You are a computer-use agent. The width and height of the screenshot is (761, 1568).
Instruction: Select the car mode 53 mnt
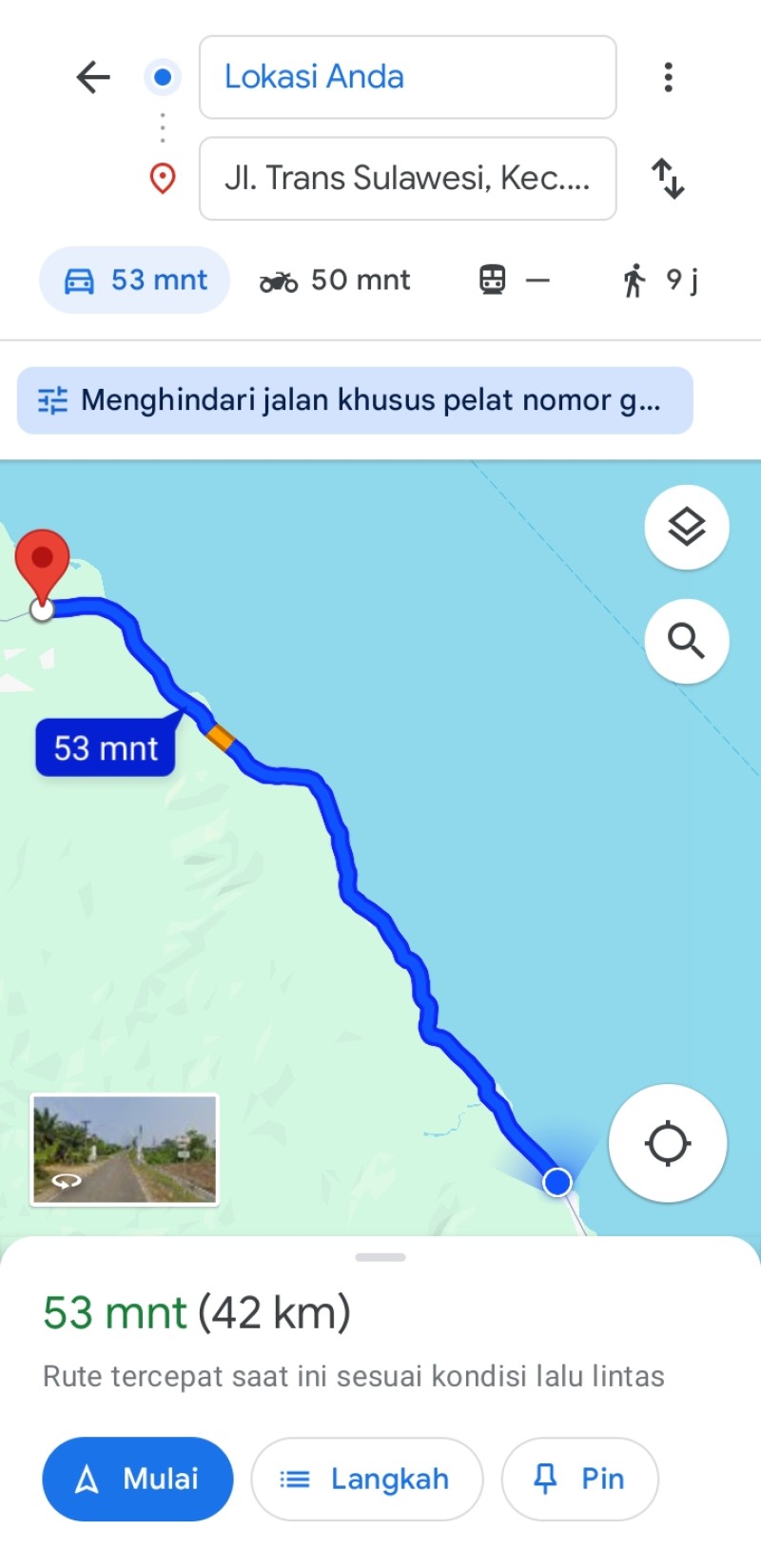click(134, 281)
